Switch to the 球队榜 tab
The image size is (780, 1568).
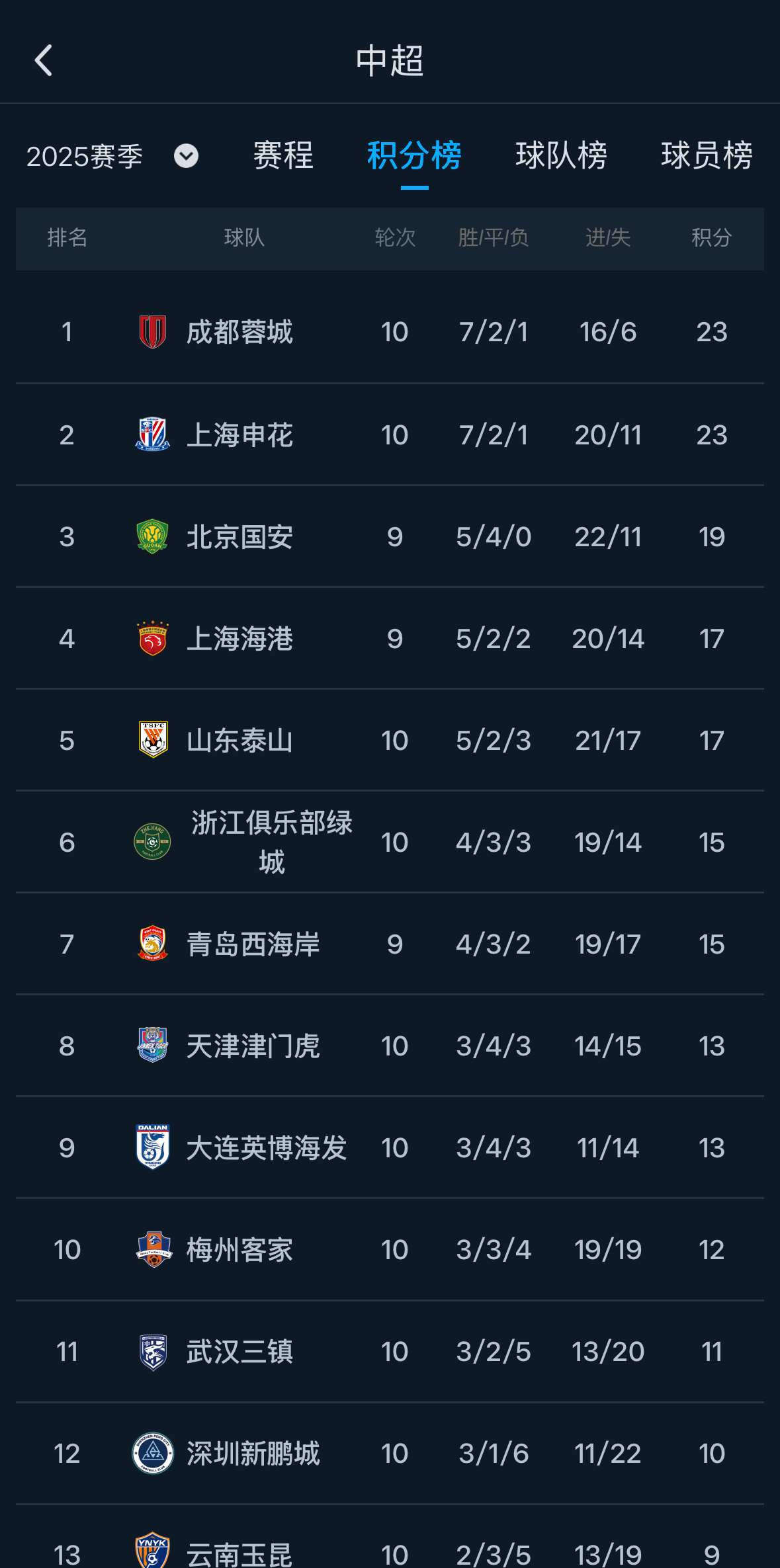(x=561, y=156)
